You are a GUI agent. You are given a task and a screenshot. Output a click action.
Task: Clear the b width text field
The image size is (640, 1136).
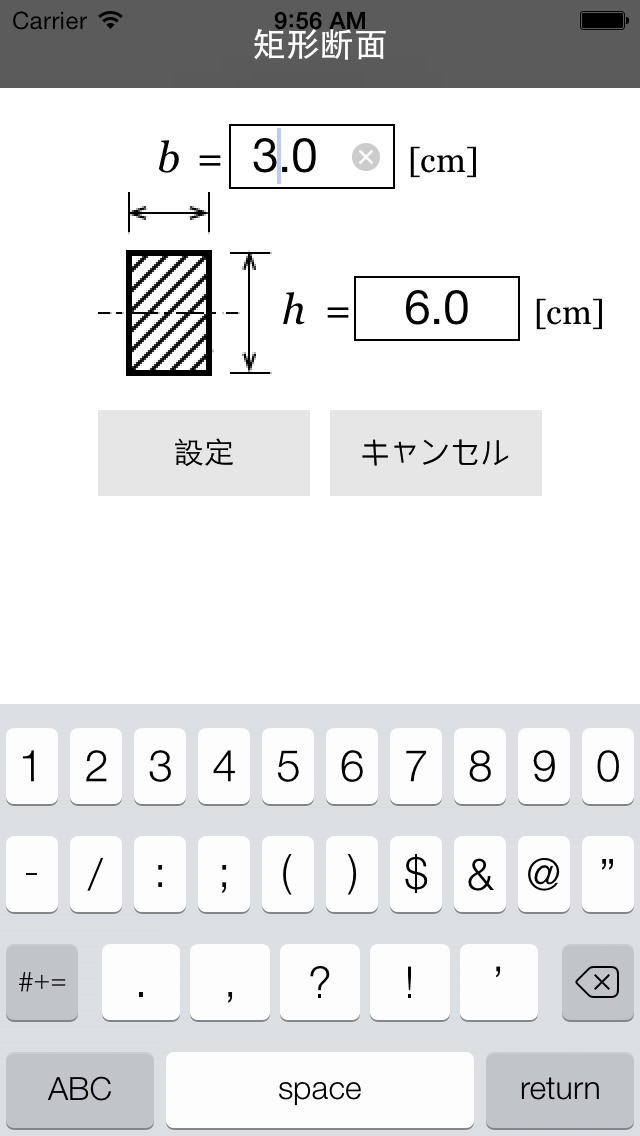tap(366, 157)
